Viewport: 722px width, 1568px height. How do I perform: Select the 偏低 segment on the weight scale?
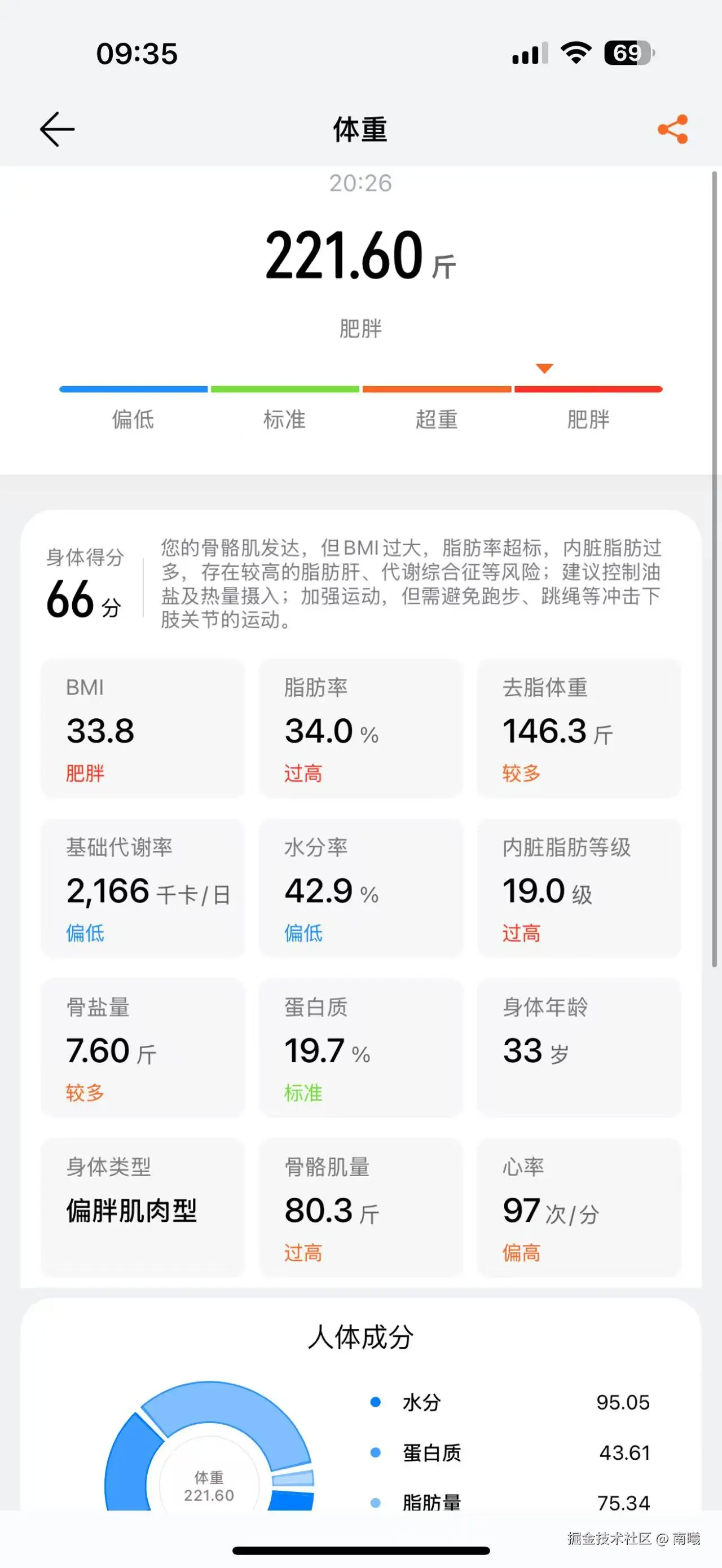131,402
